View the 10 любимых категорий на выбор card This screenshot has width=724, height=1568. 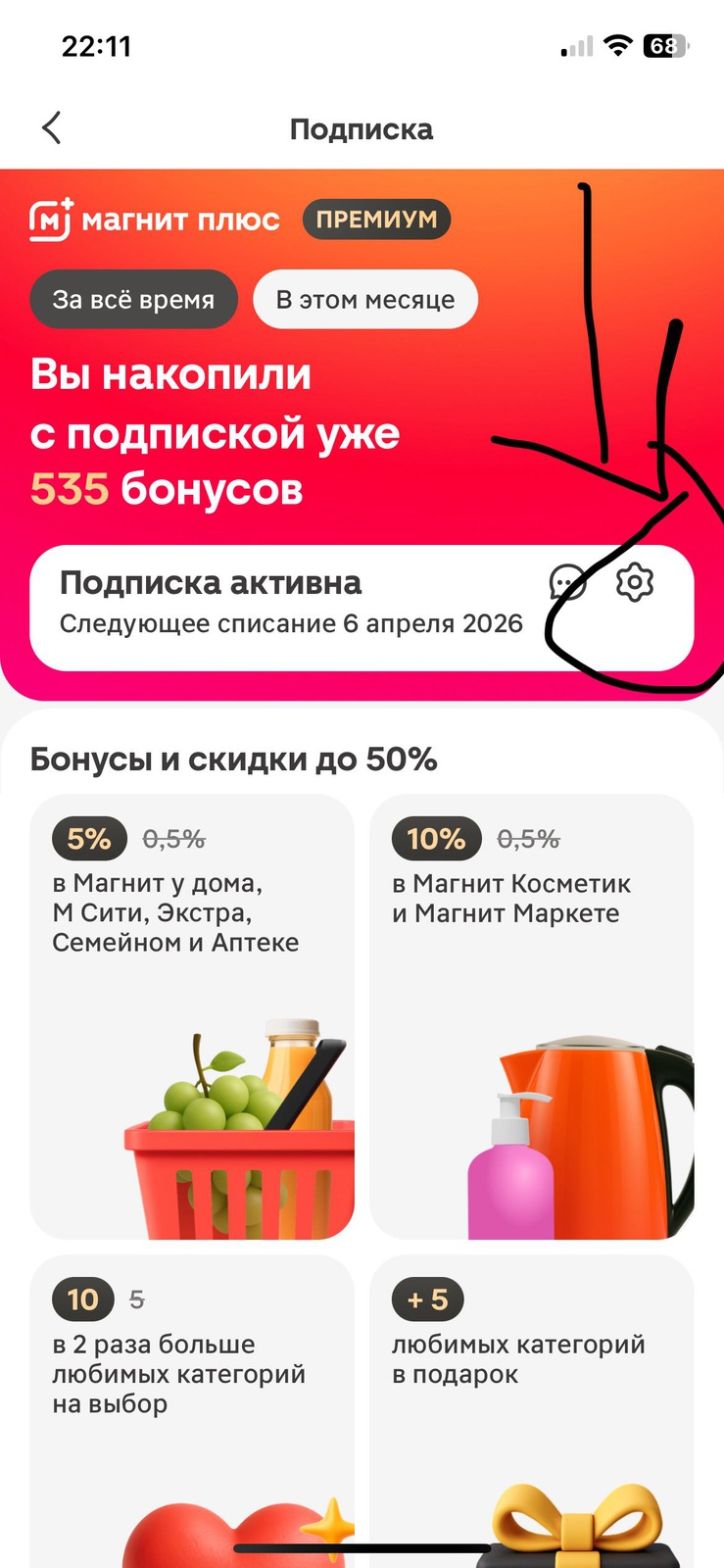pos(192,1411)
